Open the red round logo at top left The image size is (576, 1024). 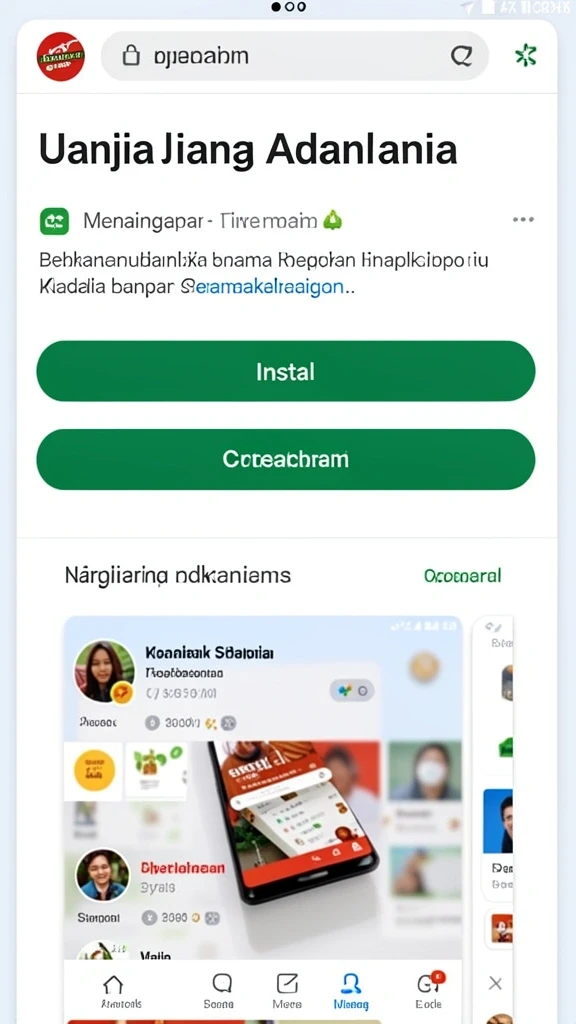pyautogui.click(x=61, y=56)
